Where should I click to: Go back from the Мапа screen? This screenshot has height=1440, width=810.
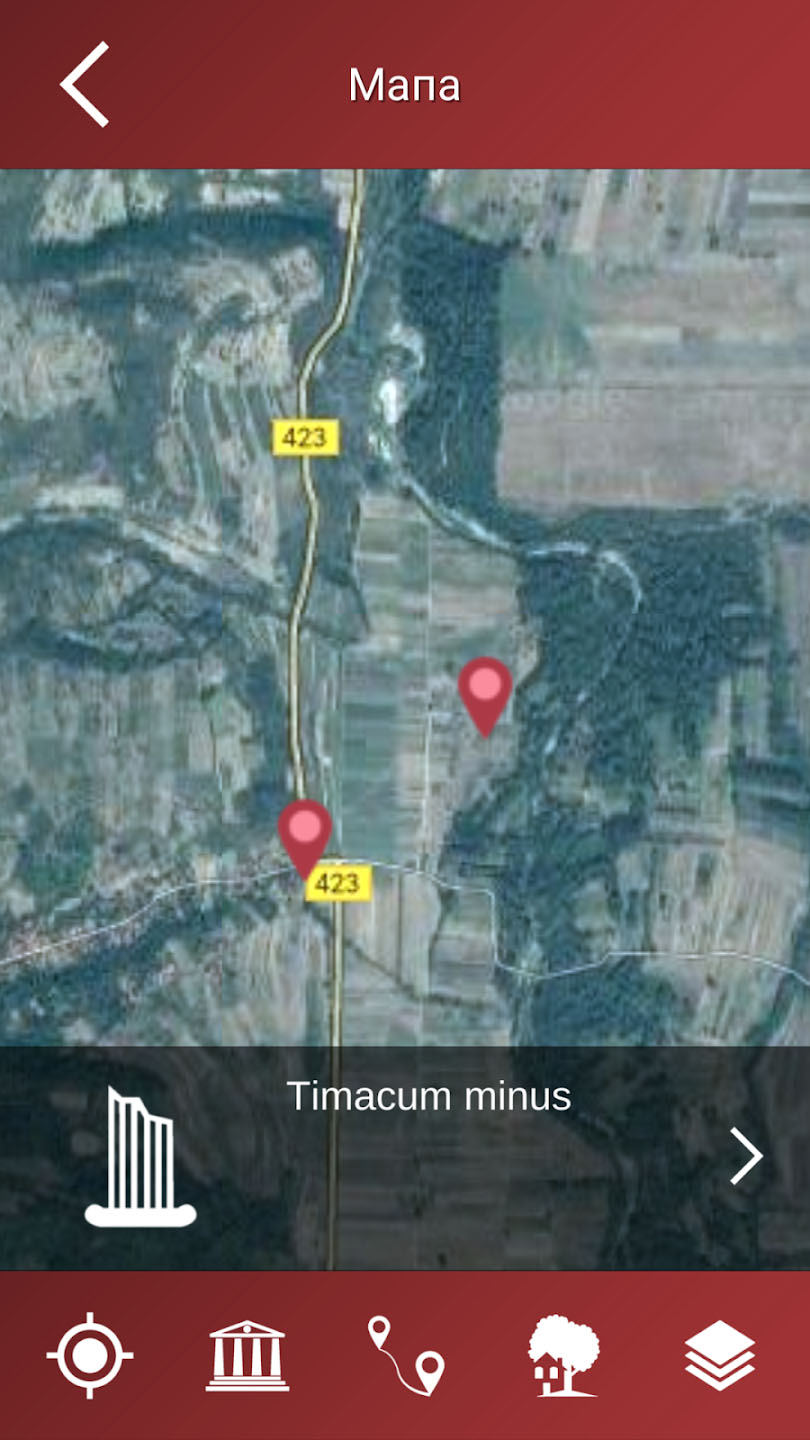[85, 85]
